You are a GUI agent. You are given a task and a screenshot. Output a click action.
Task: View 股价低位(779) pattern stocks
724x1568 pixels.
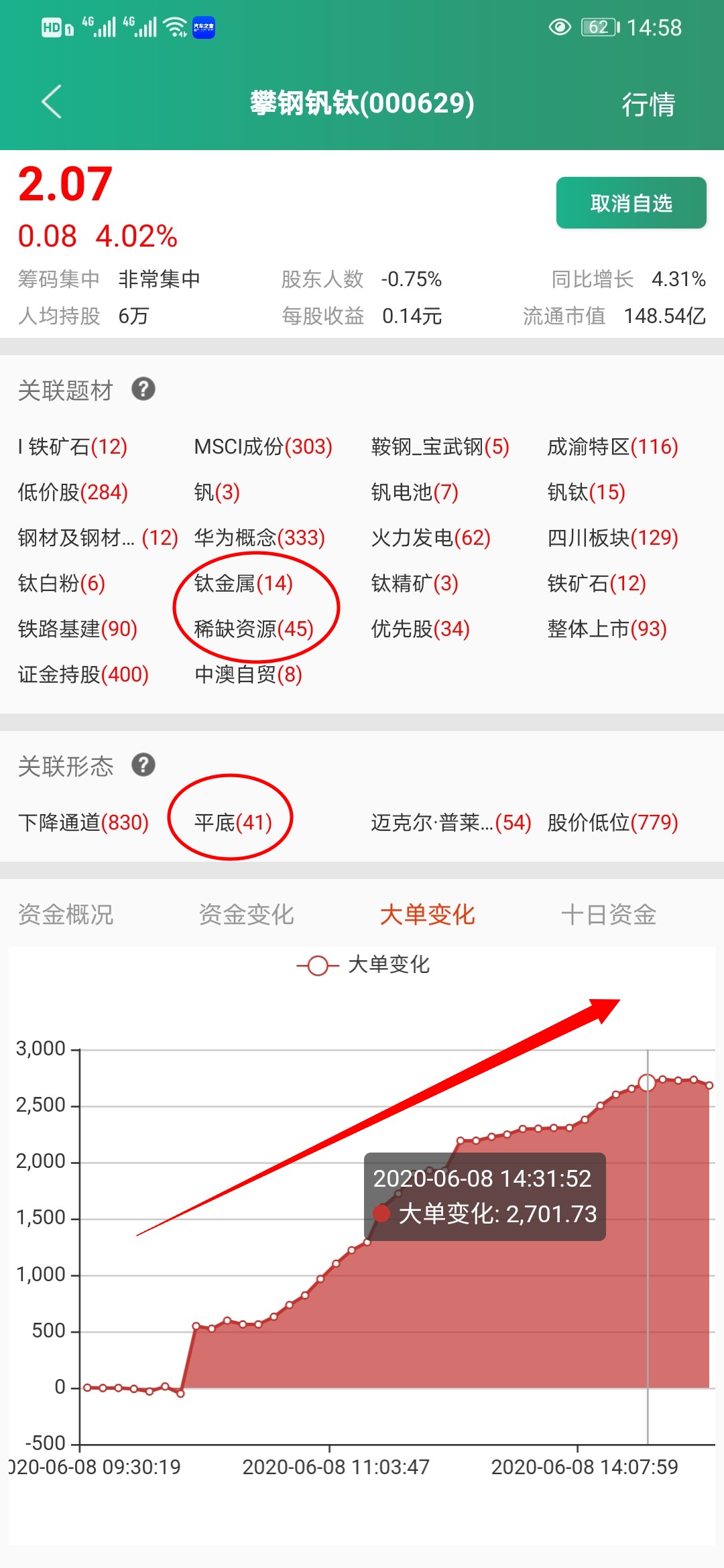612,822
